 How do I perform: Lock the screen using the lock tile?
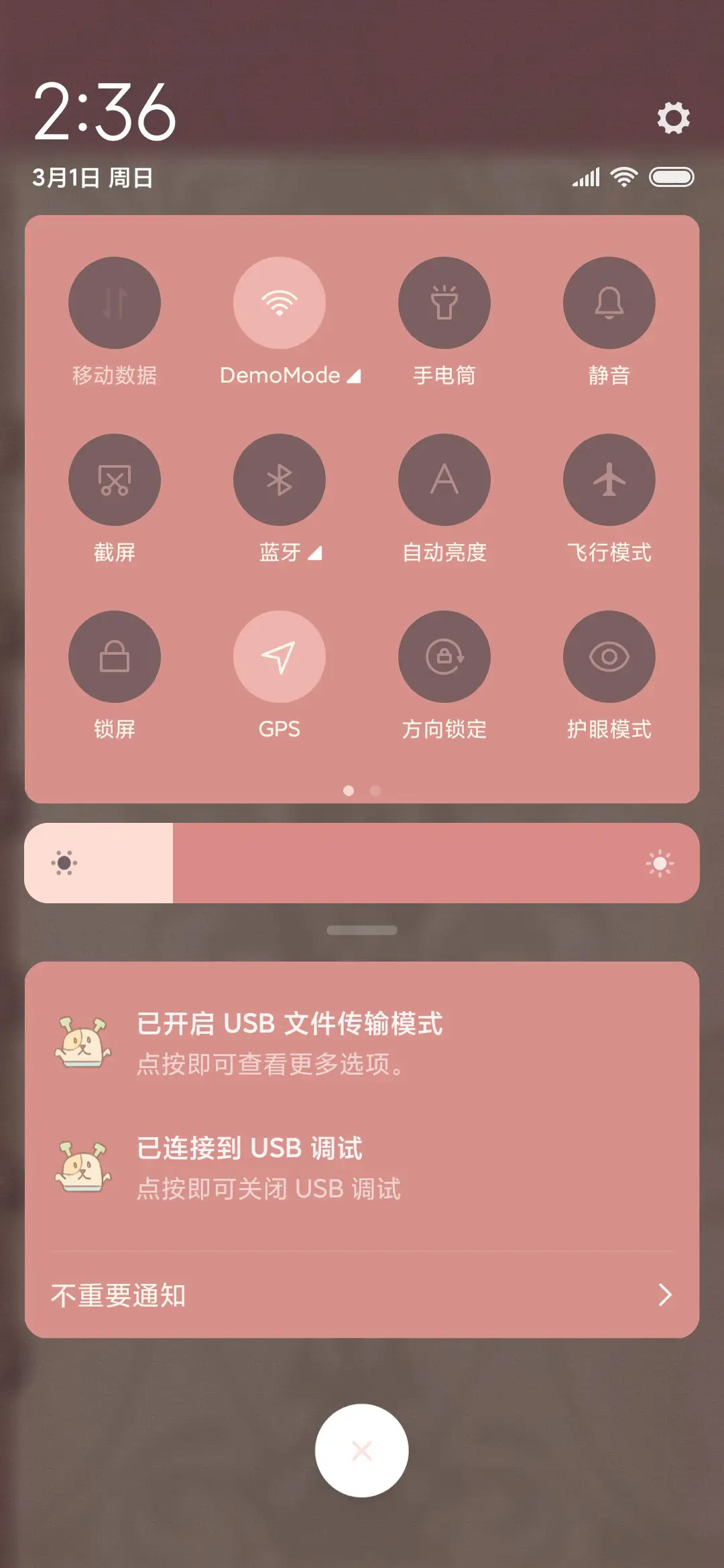(x=115, y=657)
